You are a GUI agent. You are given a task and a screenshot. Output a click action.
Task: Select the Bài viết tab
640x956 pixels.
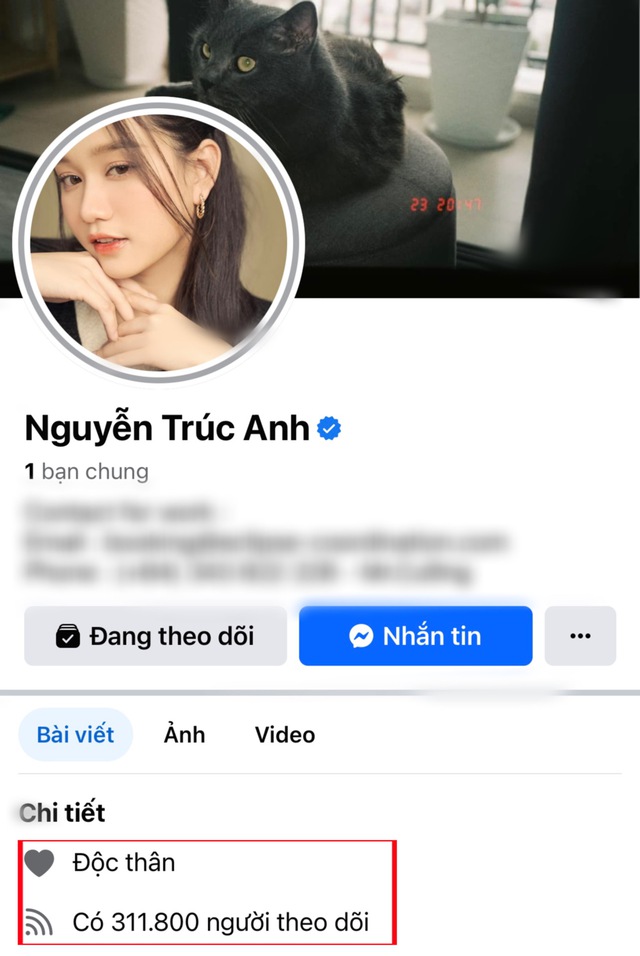[76, 735]
